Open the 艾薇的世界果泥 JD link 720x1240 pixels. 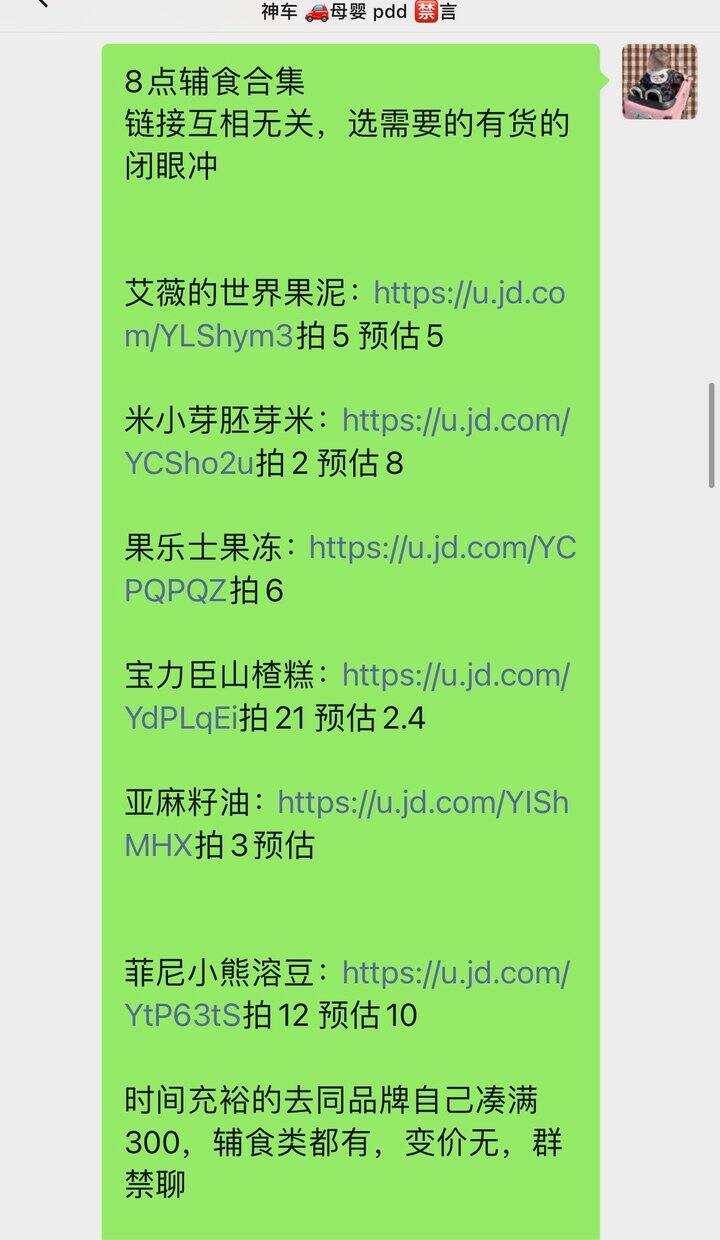(x=469, y=294)
